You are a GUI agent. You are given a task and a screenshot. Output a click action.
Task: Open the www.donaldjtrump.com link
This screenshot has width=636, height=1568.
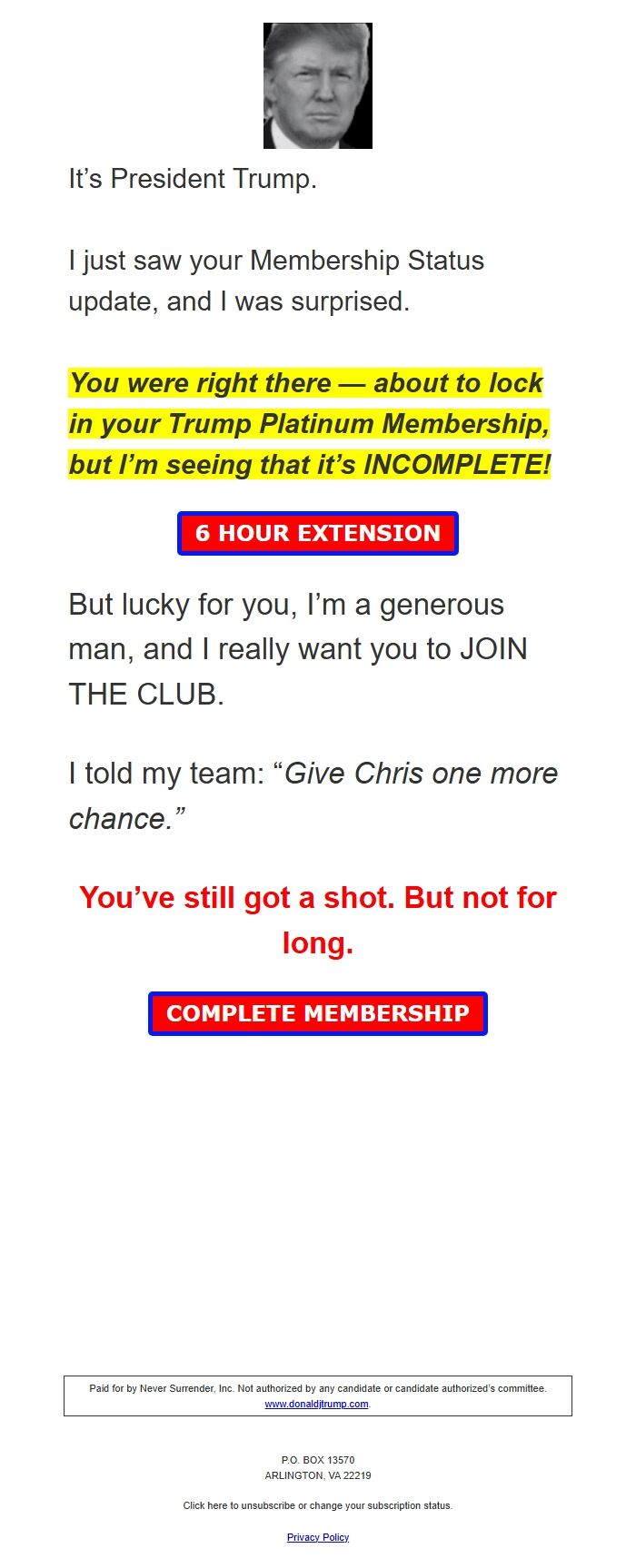[x=316, y=1404]
